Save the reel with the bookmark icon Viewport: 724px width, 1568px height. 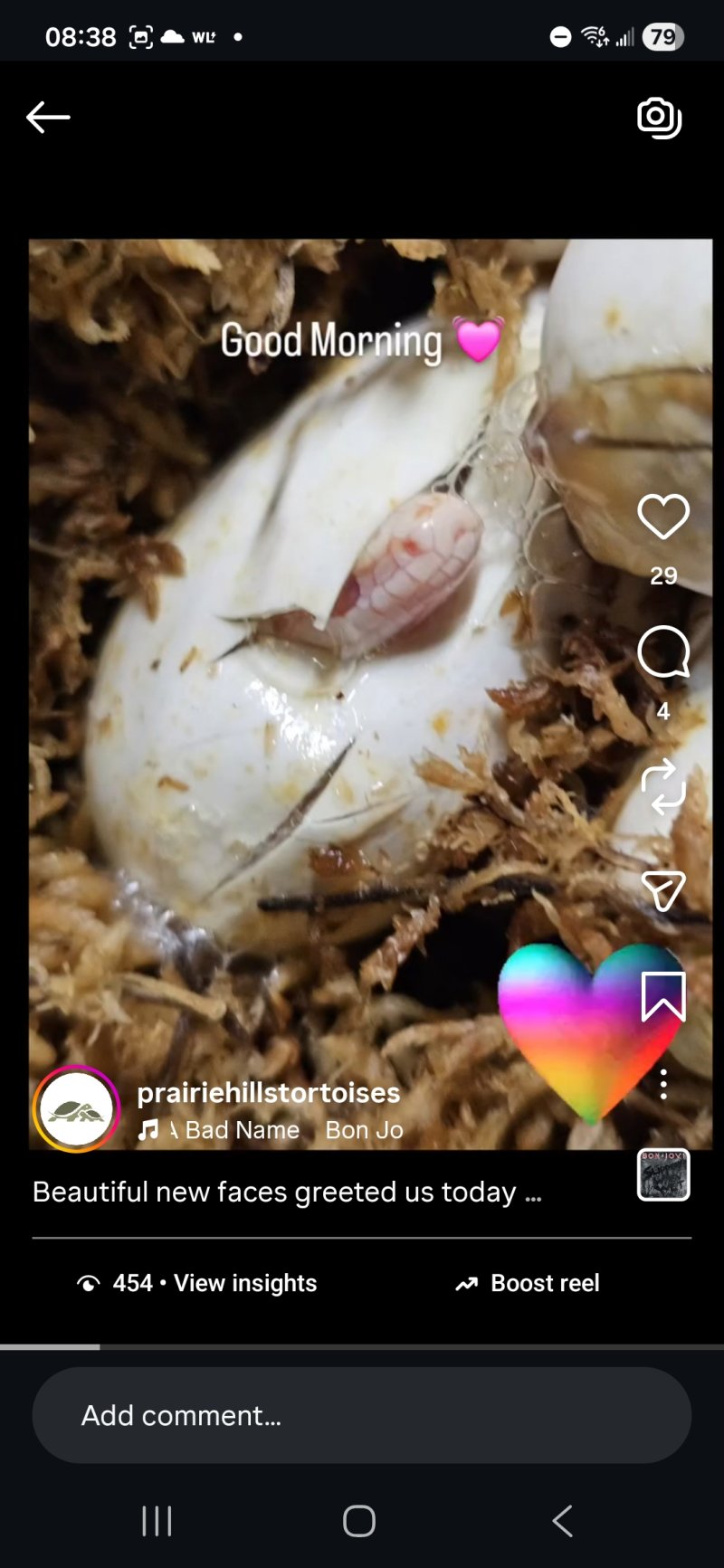click(x=663, y=996)
